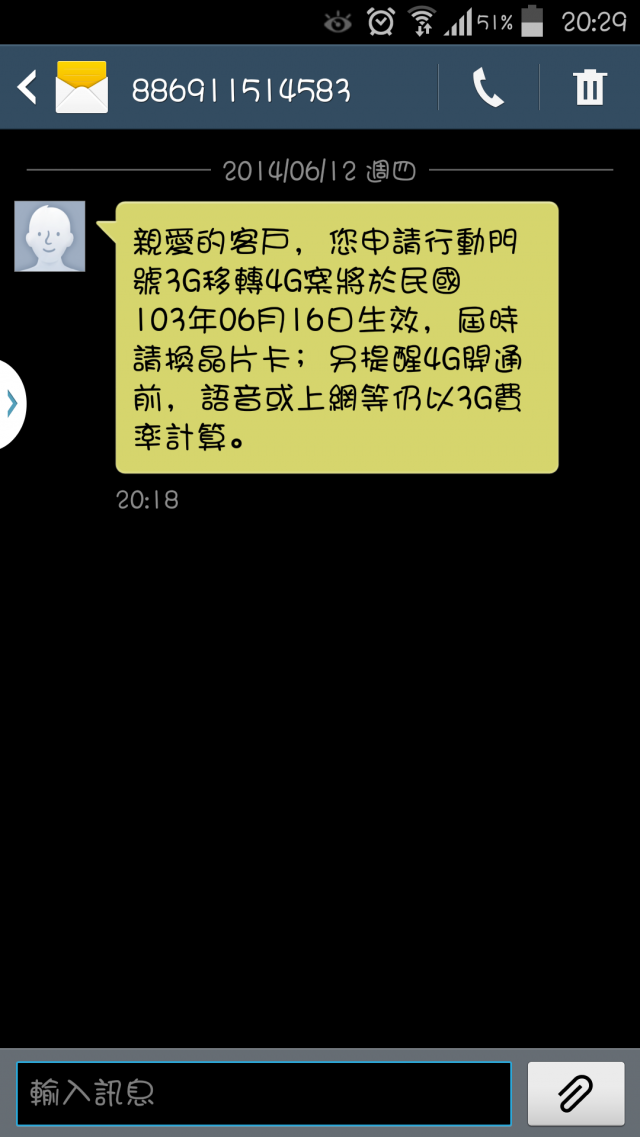Go back to the message list
This screenshot has height=1138, width=640.
pos(28,88)
